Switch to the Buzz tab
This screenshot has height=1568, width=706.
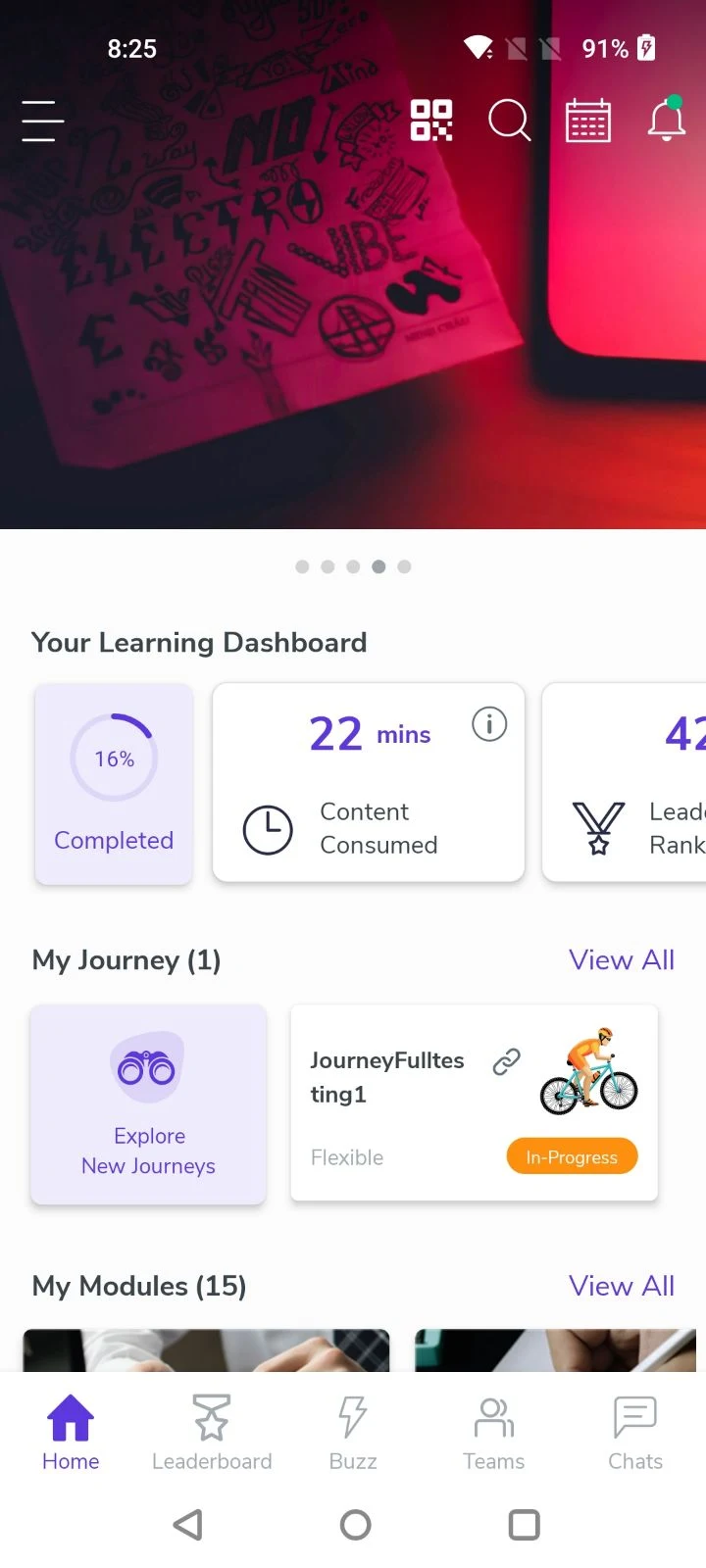click(x=353, y=1433)
